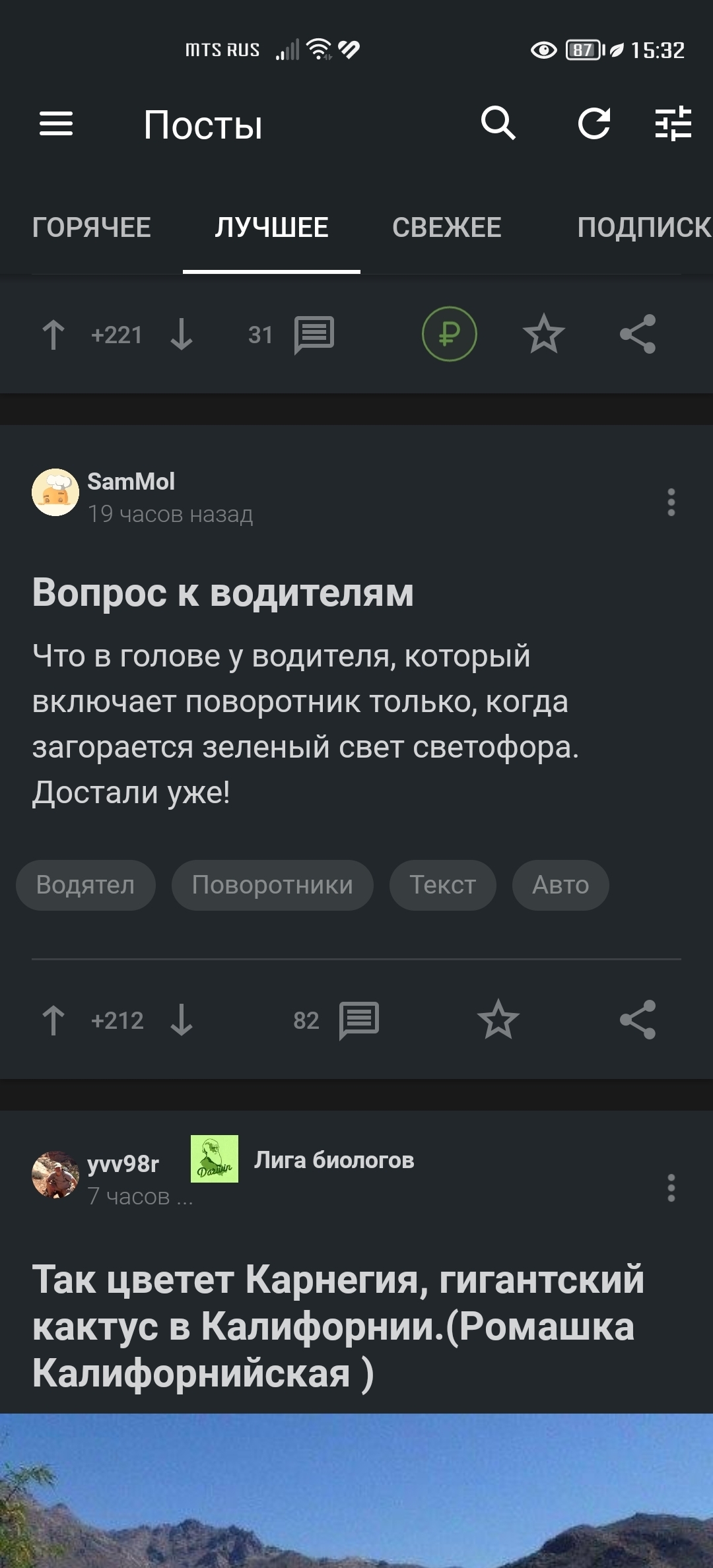Viewport: 713px width, 1568px height.
Task: Downvote the Вопрос к водителям post
Action: (182, 1020)
